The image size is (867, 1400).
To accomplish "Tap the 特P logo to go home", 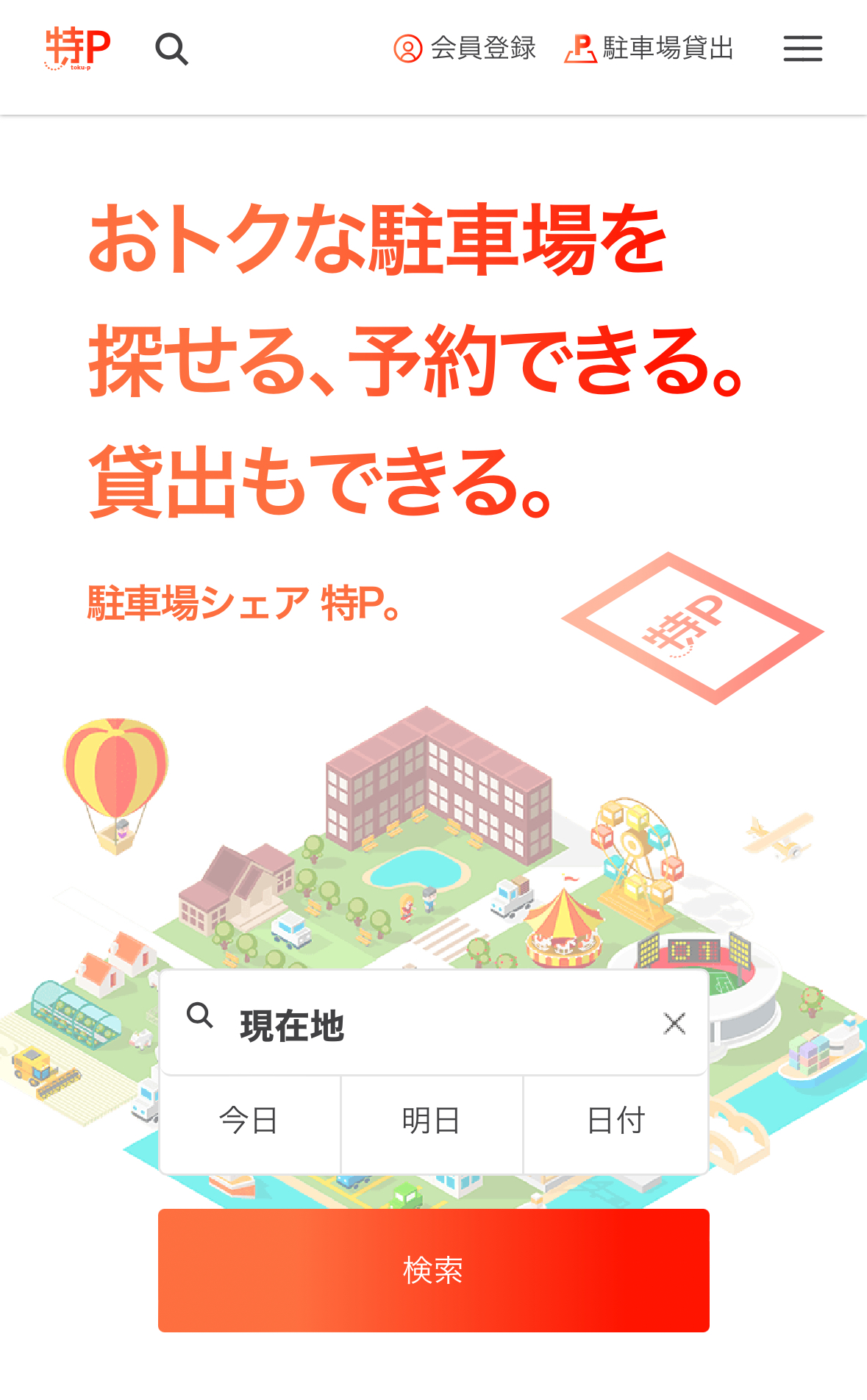I will pyautogui.click(x=78, y=49).
